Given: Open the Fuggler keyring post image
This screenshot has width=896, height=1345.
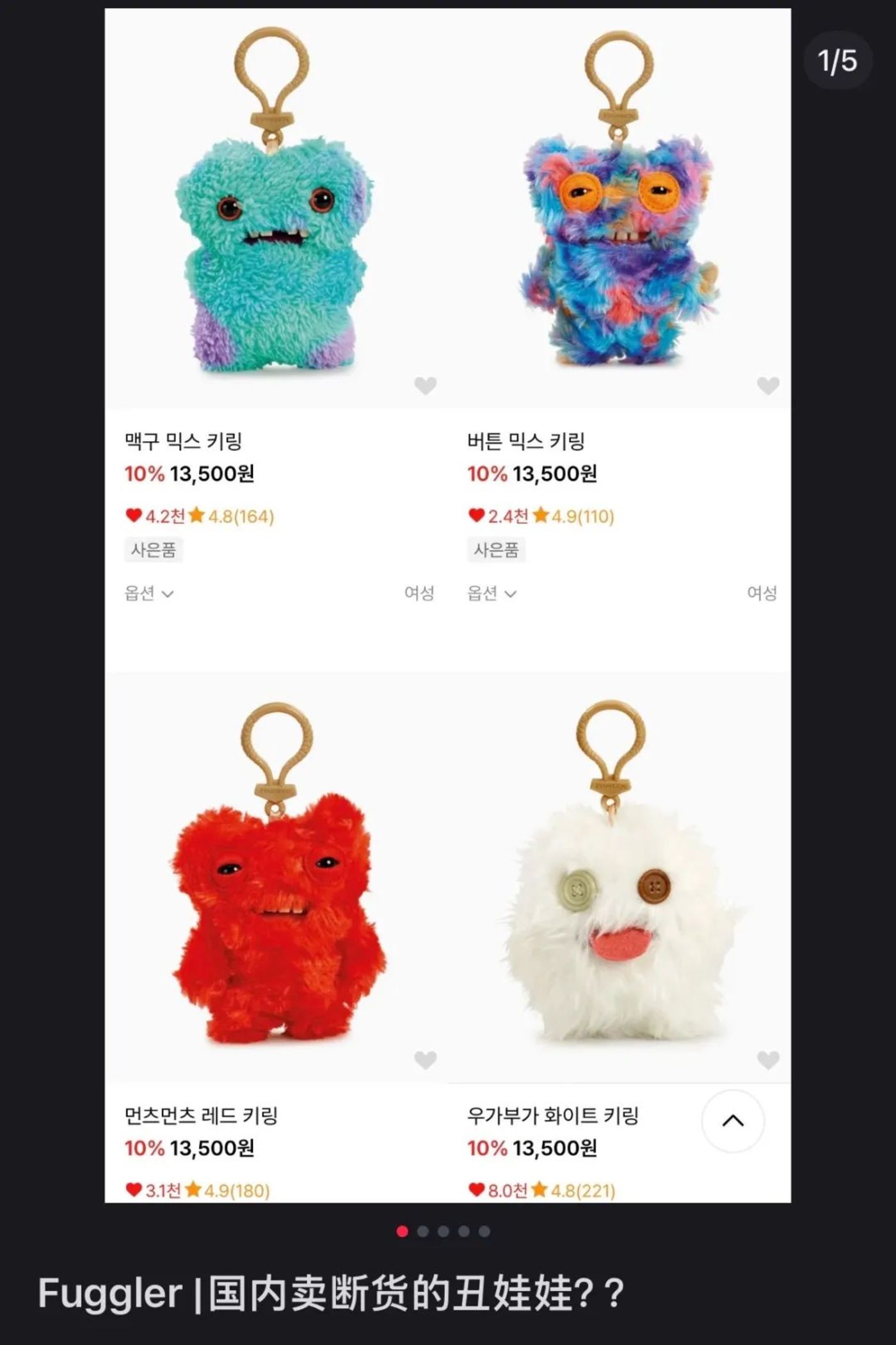Looking at the screenshot, I should tap(447, 605).
